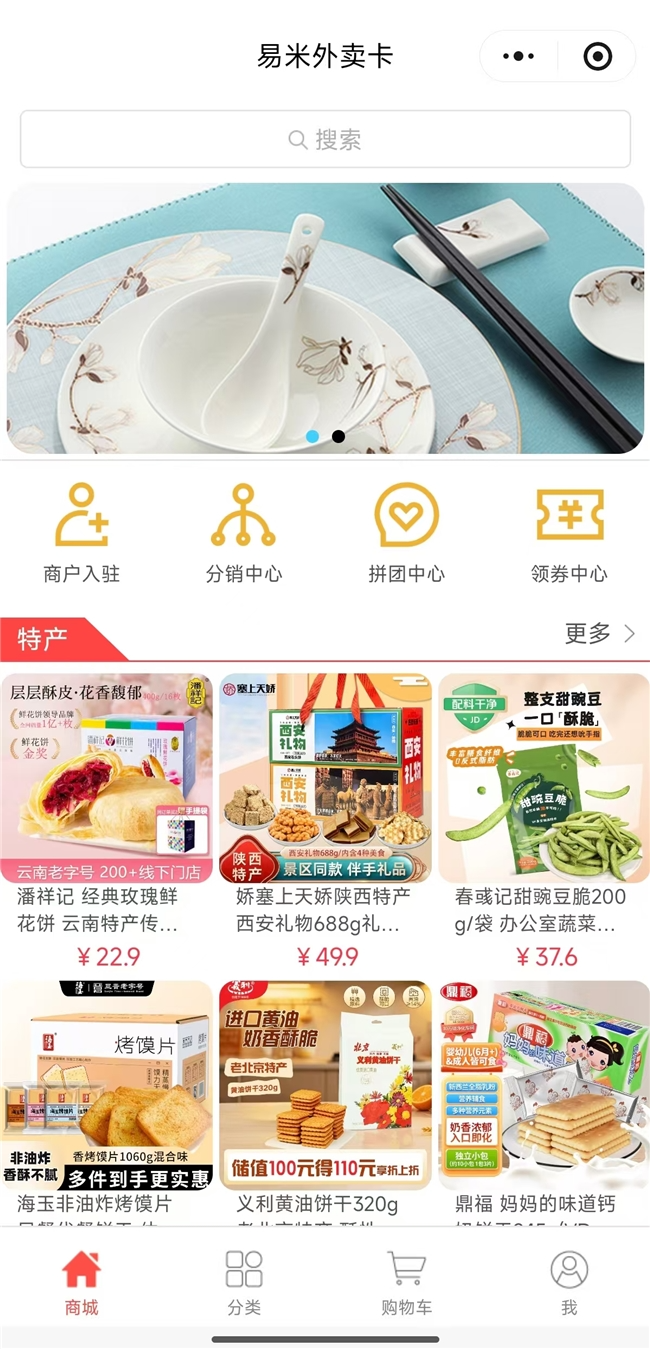
Task: Switch to the 商城 tab
Action: click(x=81, y=1283)
